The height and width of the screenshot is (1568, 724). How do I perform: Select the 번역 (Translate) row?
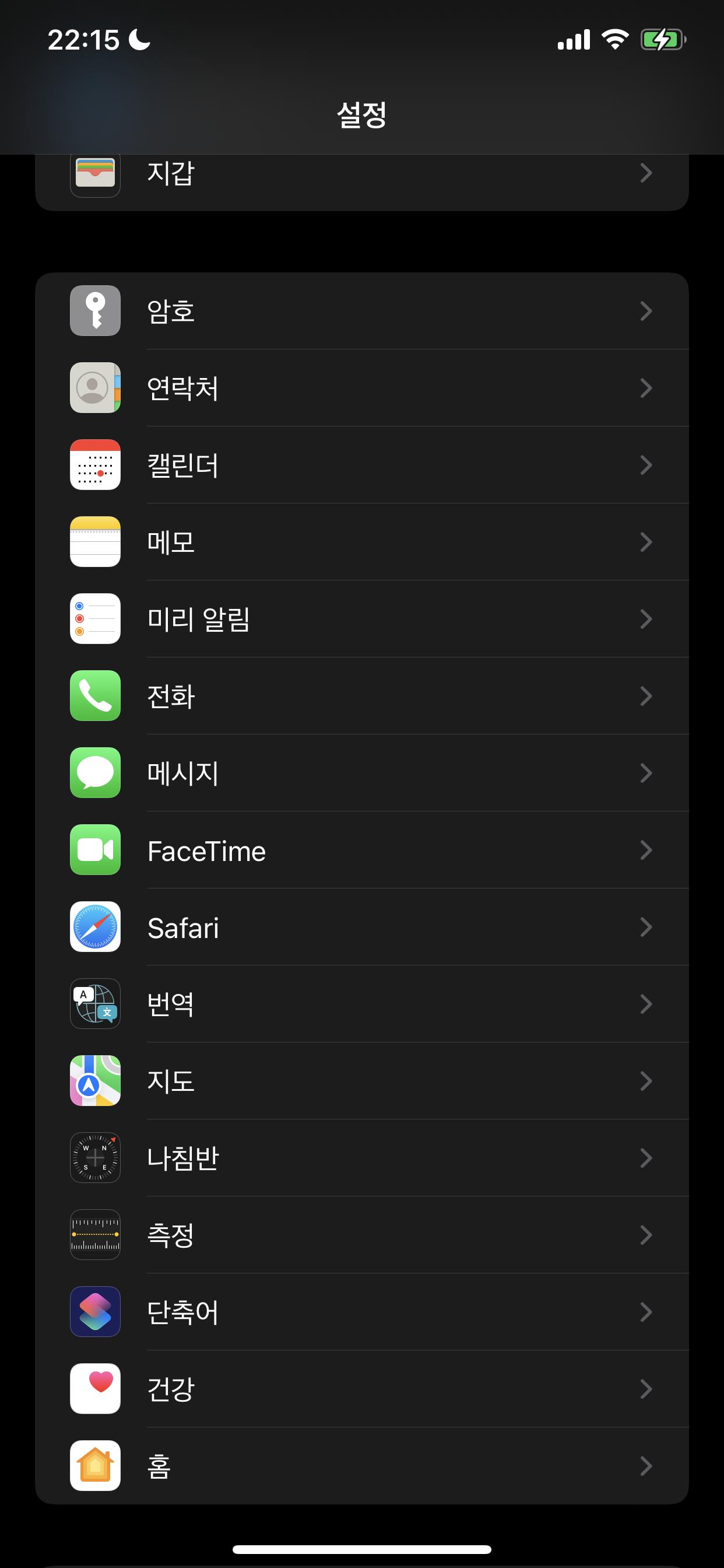tap(361, 1004)
